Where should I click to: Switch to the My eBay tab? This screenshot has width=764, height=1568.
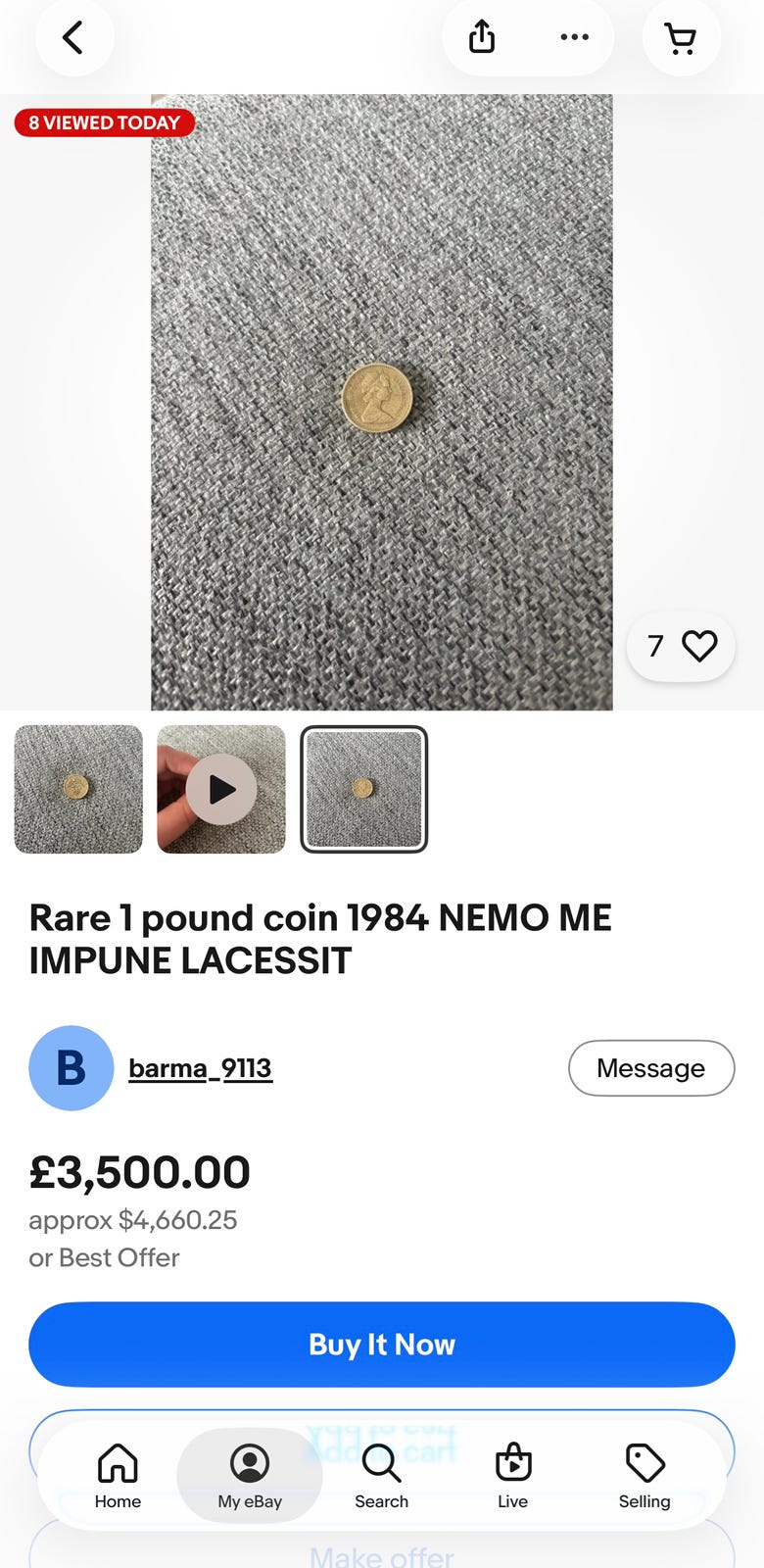click(x=250, y=1476)
